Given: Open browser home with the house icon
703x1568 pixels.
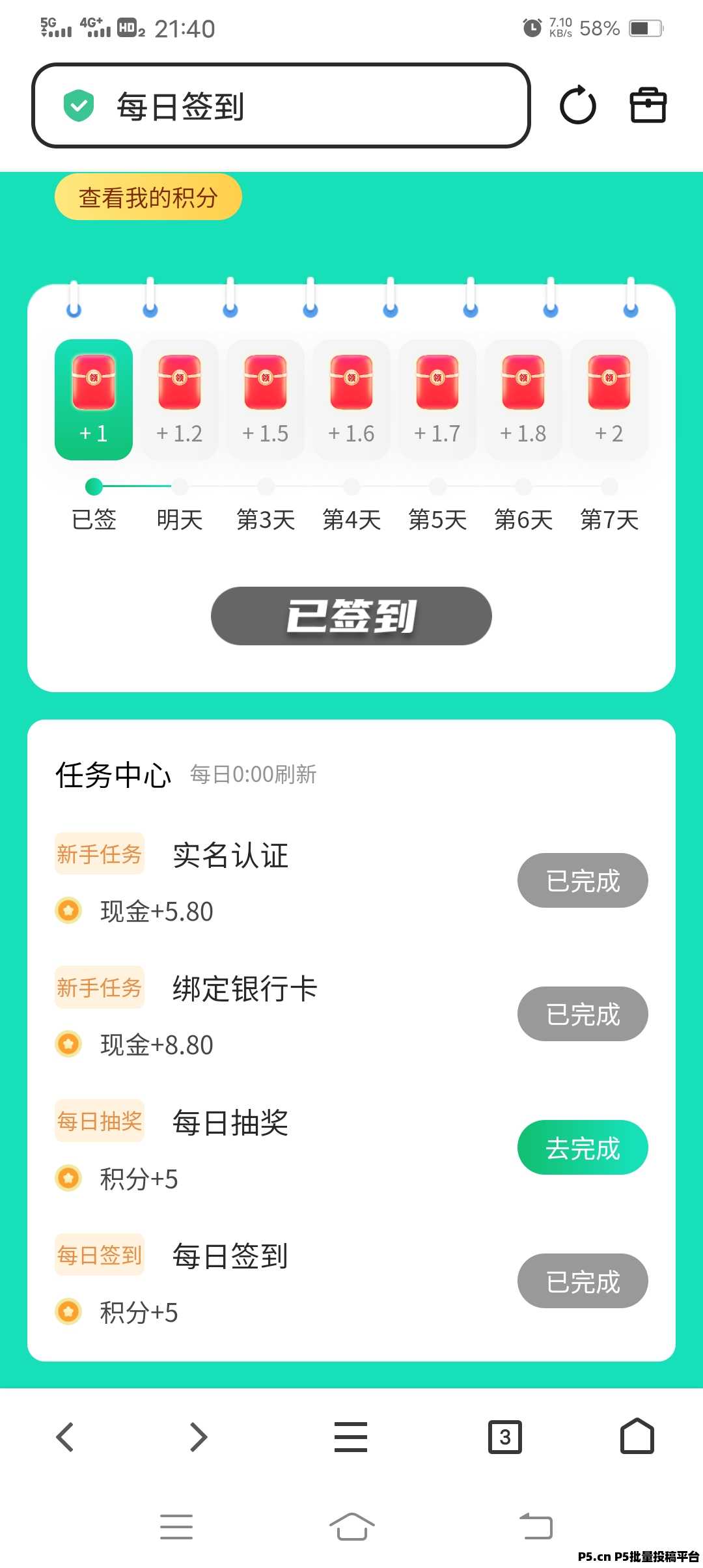Looking at the screenshot, I should tap(637, 1438).
